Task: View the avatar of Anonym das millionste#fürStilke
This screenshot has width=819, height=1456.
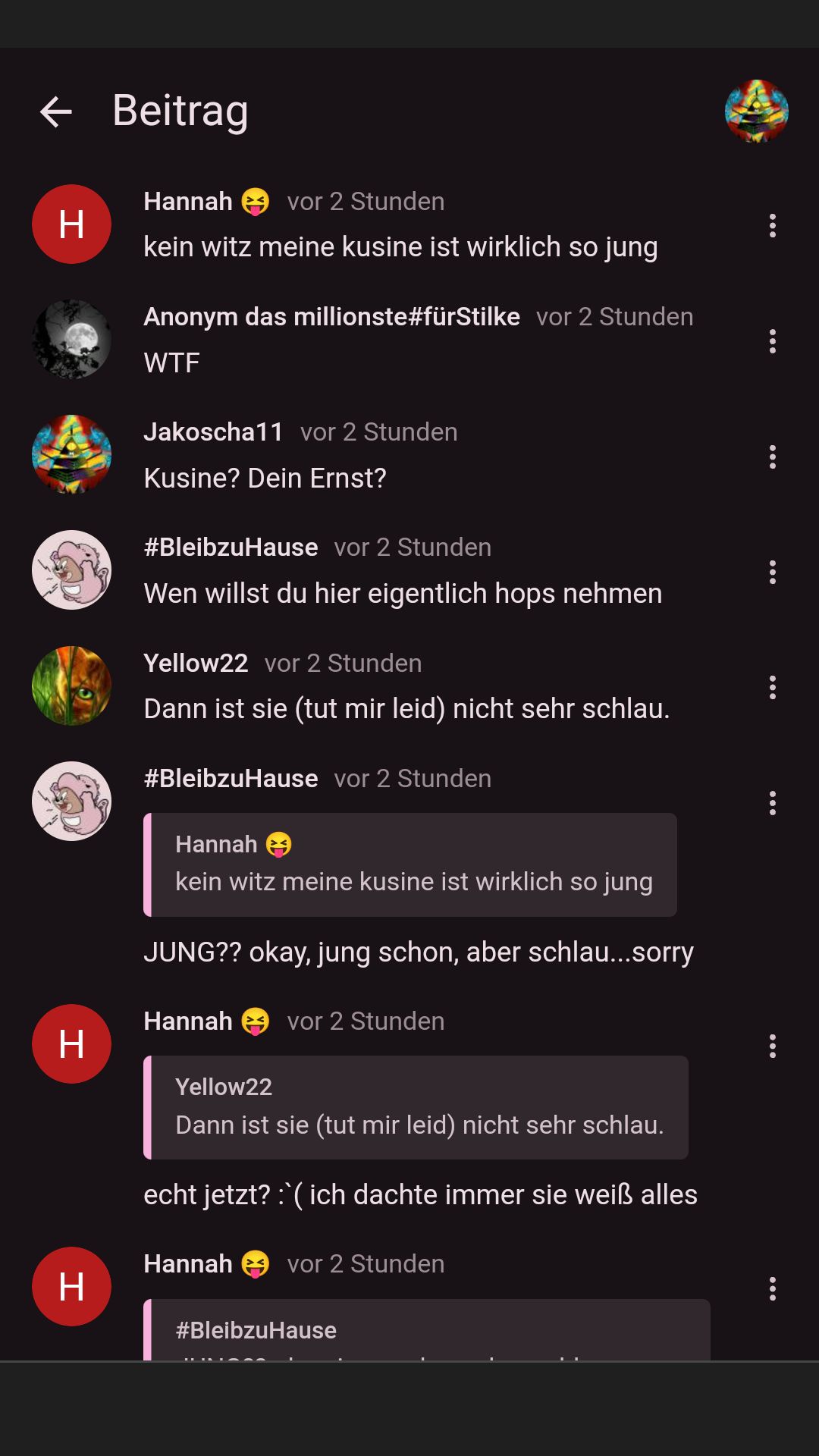Action: coord(71,340)
